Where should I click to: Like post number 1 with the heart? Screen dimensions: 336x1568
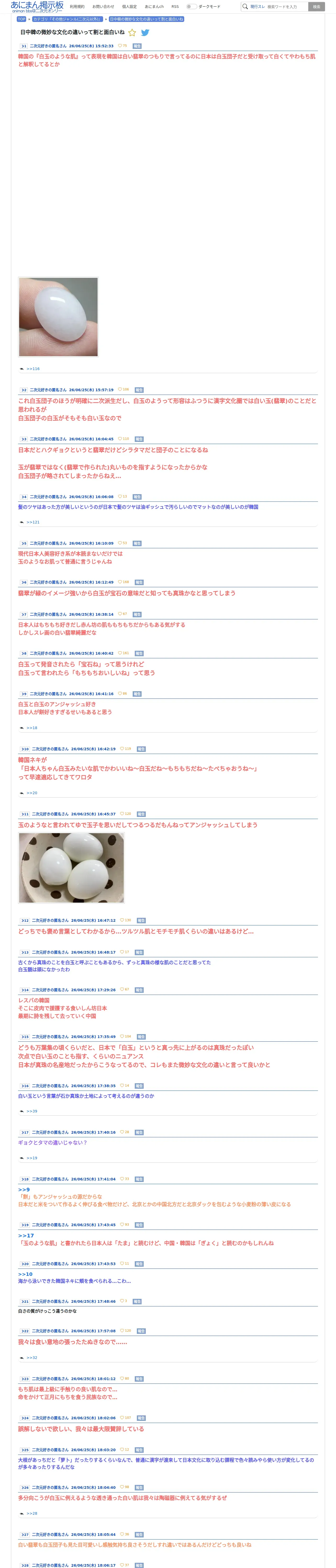tap(122, 46)
